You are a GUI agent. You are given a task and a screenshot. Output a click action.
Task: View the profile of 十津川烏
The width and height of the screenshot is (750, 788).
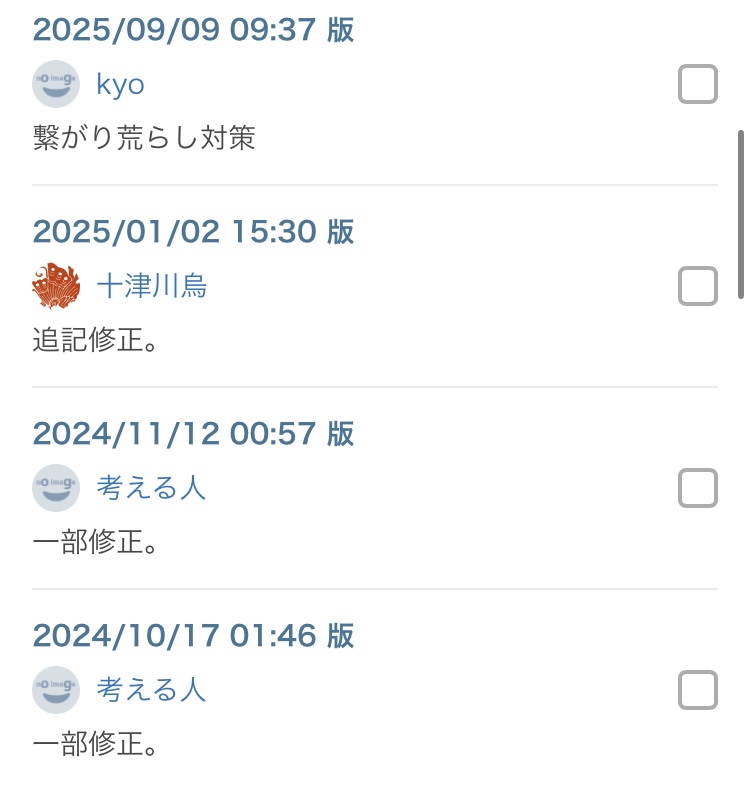151,286
